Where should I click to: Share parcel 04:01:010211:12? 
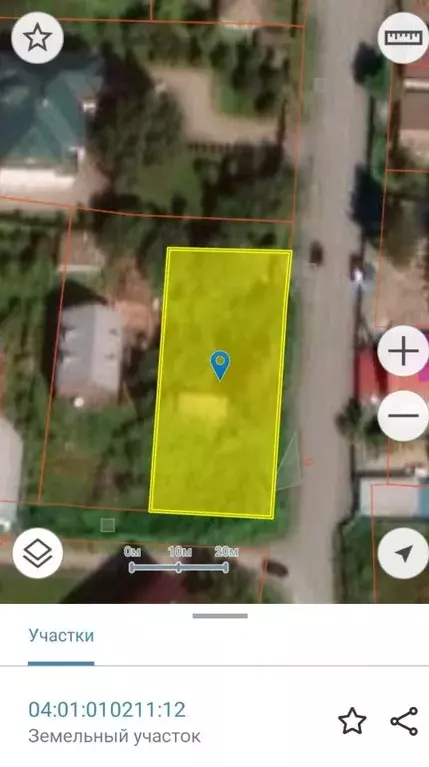404,721
